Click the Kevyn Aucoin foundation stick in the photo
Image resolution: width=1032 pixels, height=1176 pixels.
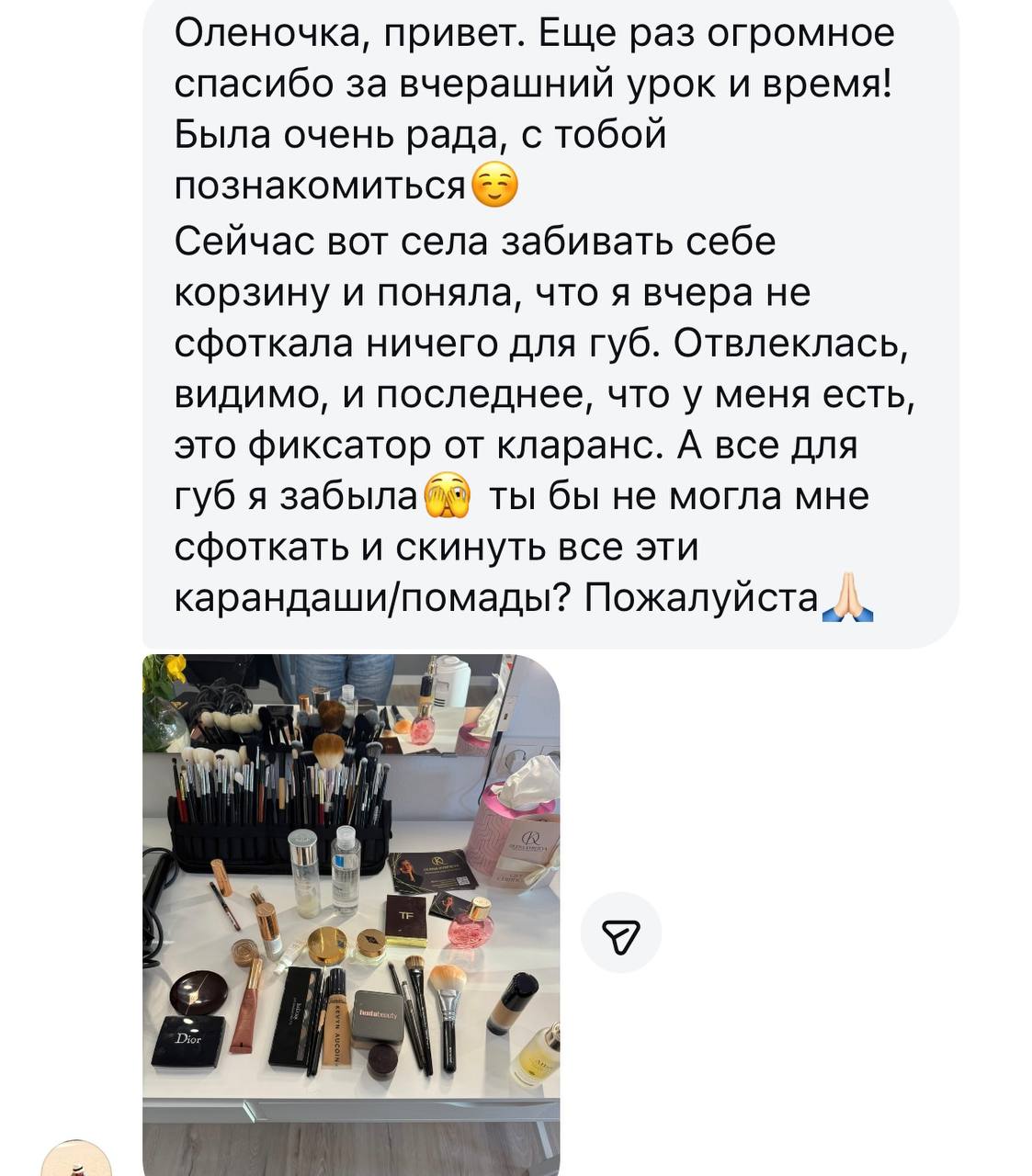pyautogui.click(x=337, y=1026)
